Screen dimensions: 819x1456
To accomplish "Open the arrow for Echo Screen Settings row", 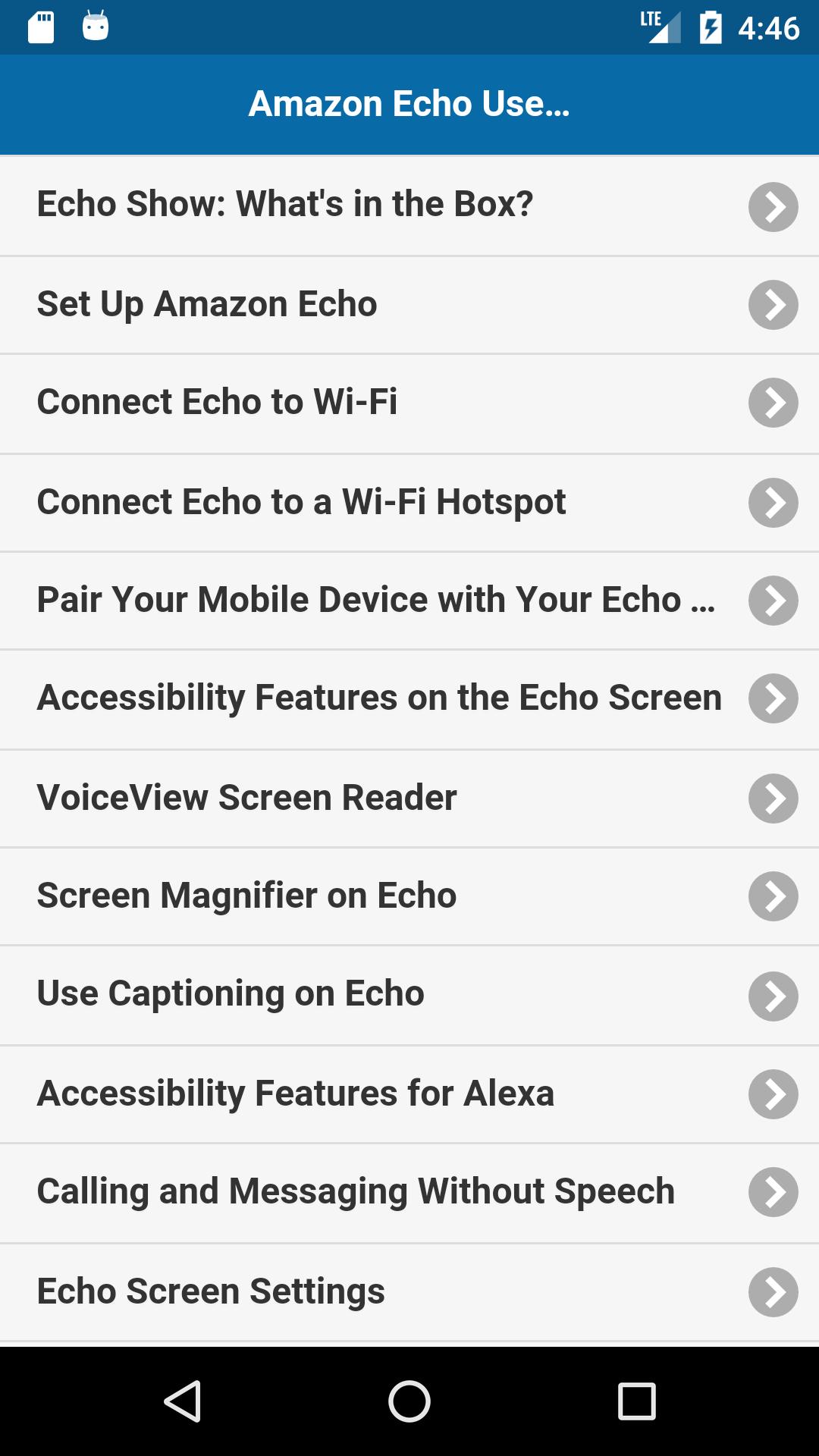I will (773, 1291).
